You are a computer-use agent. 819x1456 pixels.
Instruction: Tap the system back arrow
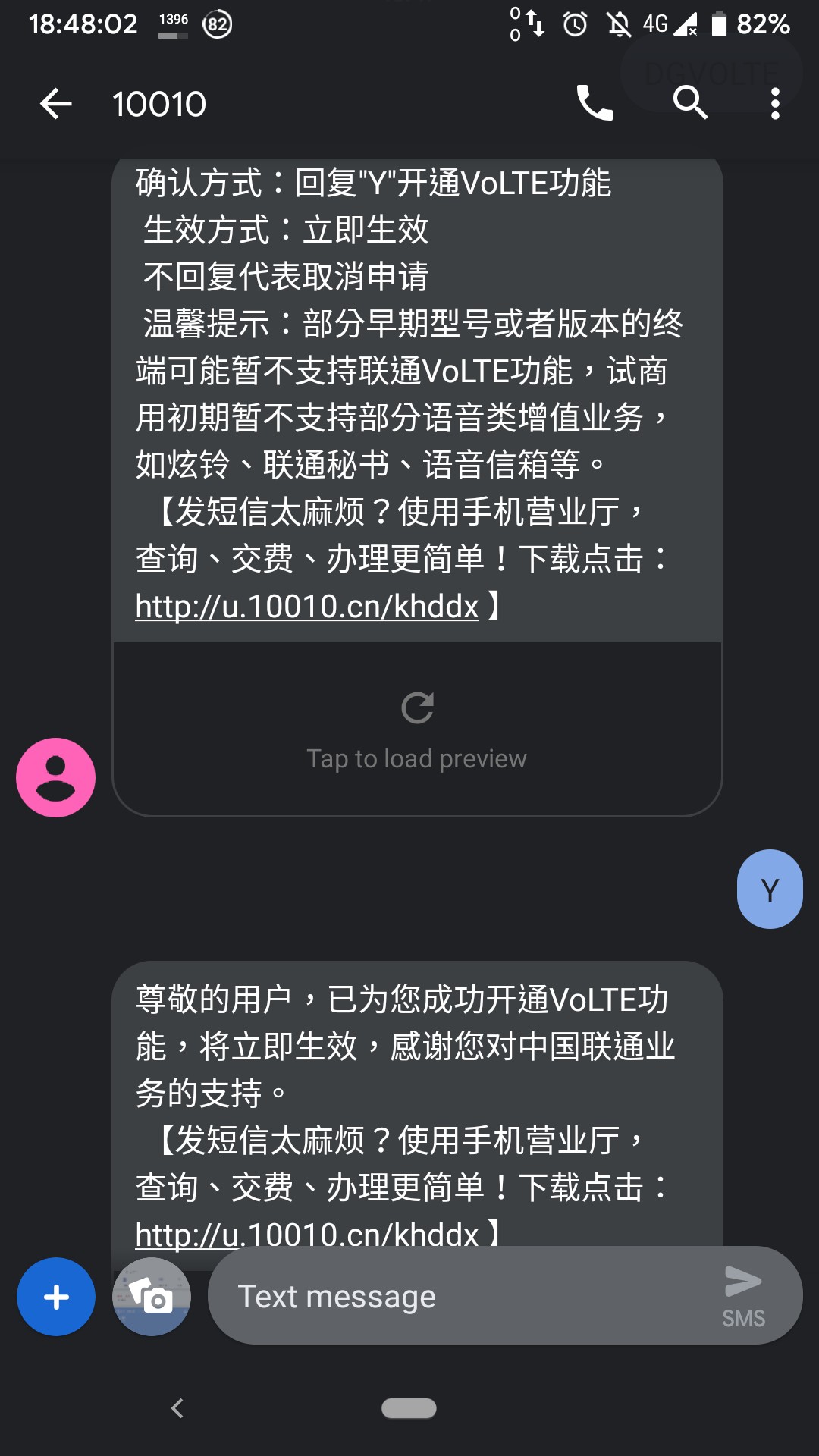click(x=177, y=1408)
